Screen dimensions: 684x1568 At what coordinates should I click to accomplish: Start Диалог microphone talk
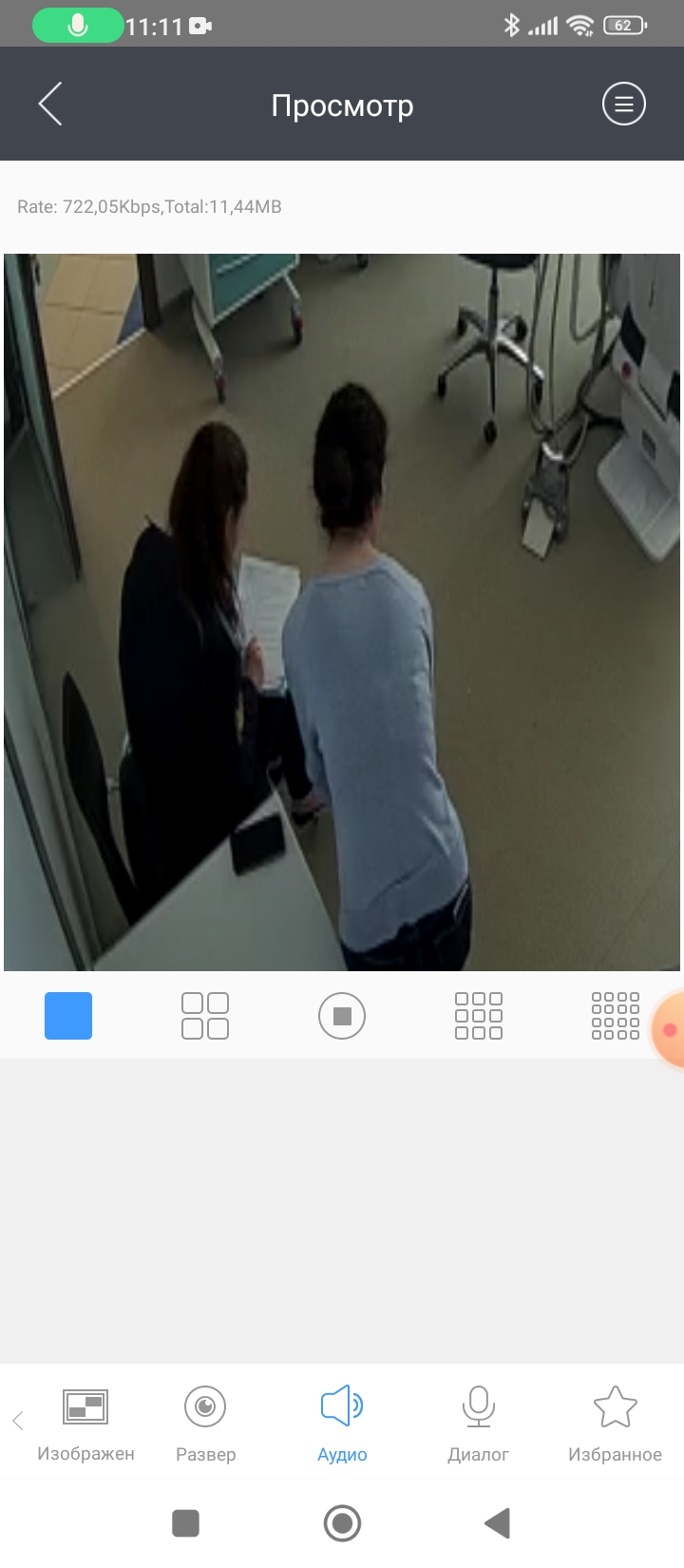[x=478, y=1423]
